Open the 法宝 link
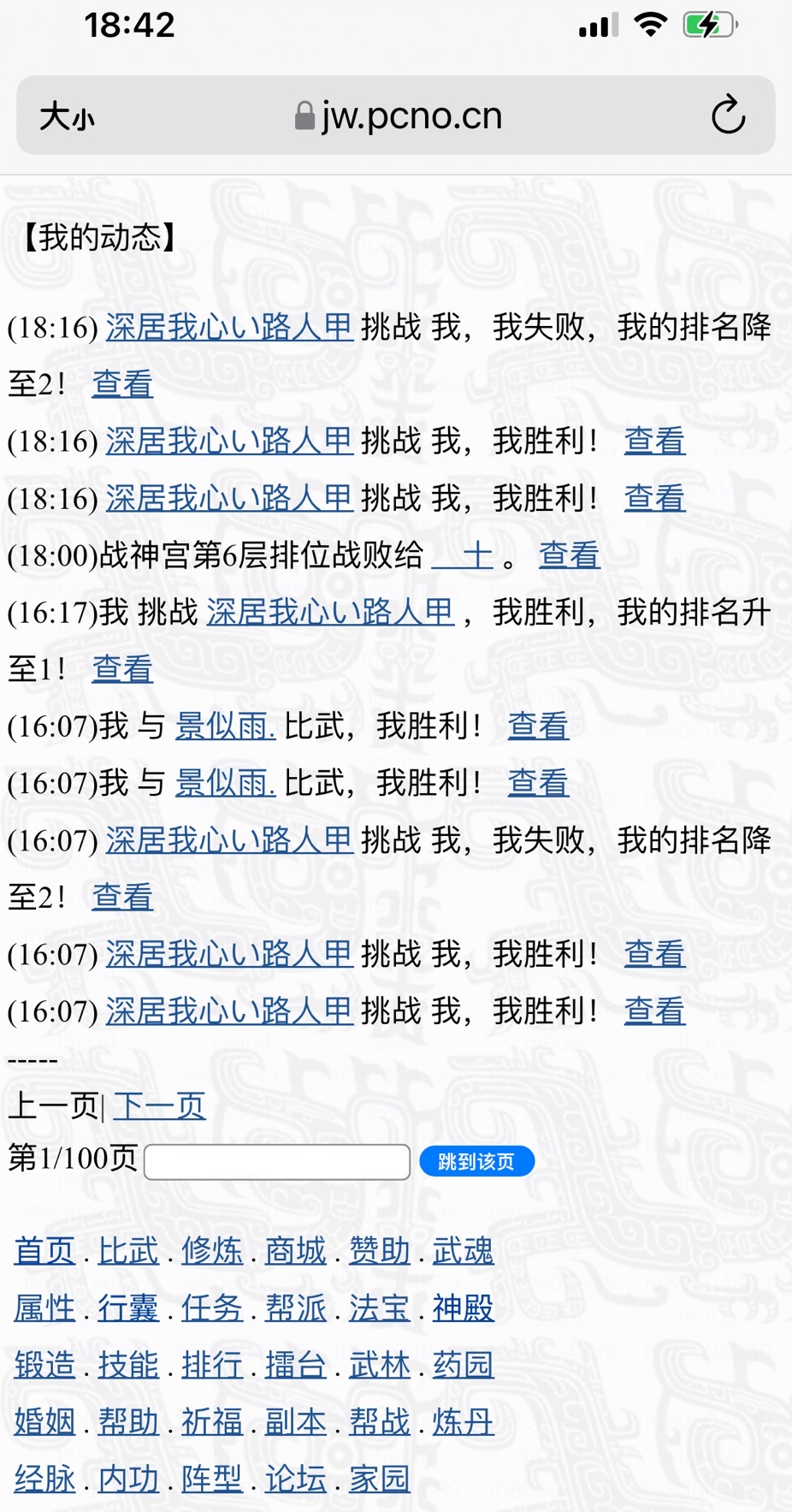This screenshot has width=792, height=1512. coord(379,1308)
